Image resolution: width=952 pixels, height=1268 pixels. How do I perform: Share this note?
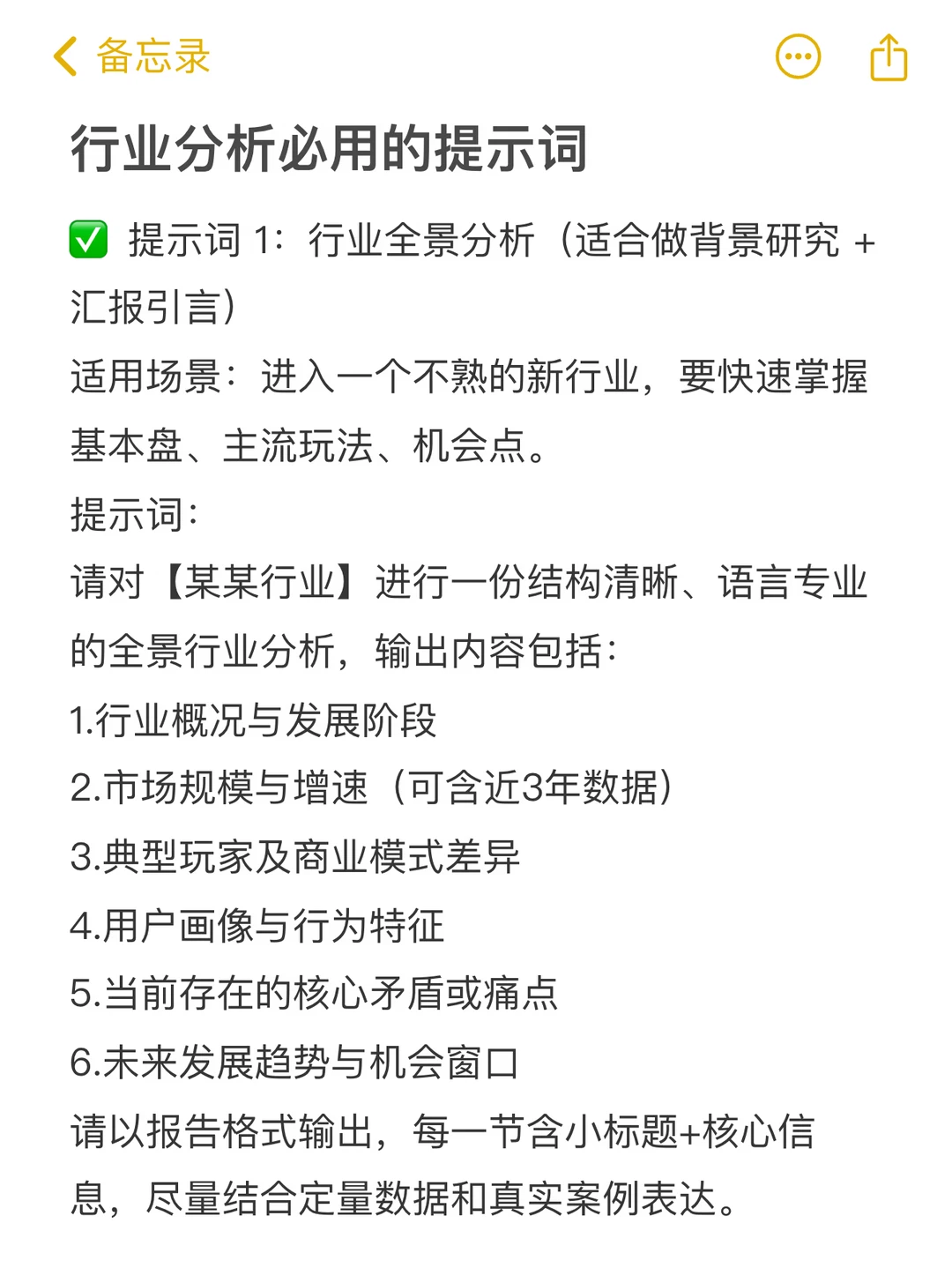point(888,57)
